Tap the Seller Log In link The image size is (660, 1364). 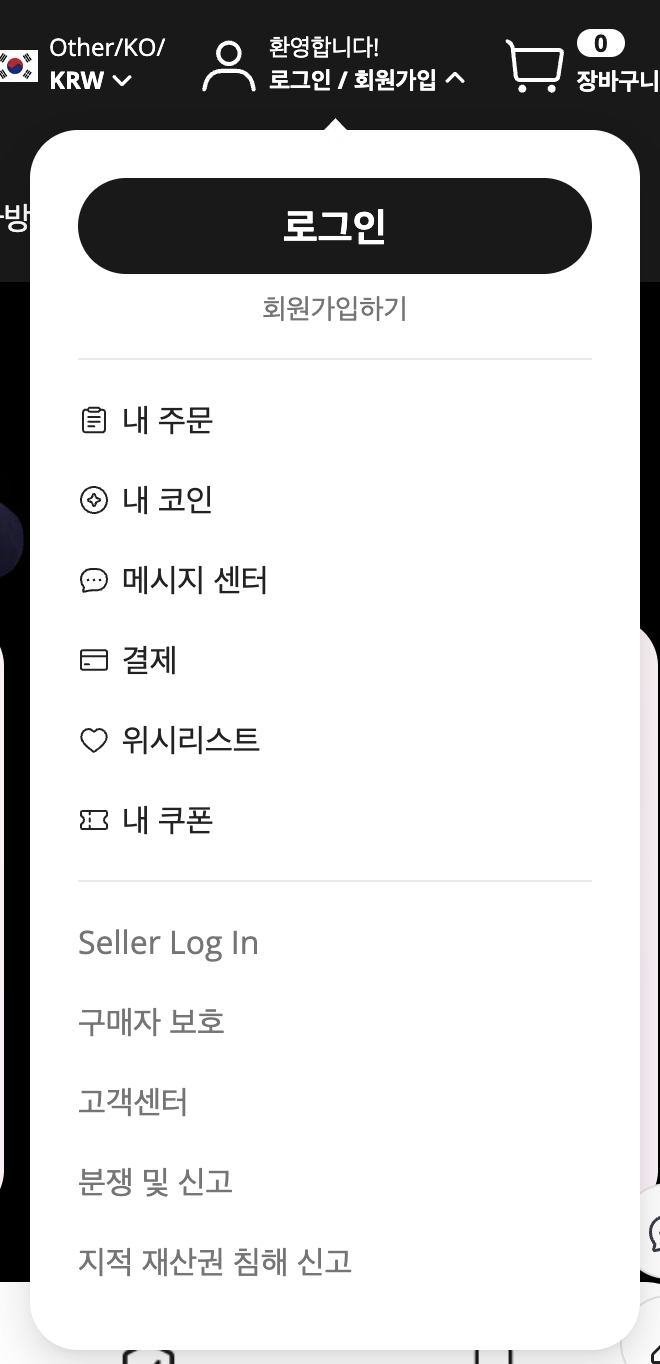[x=168, y=943]
